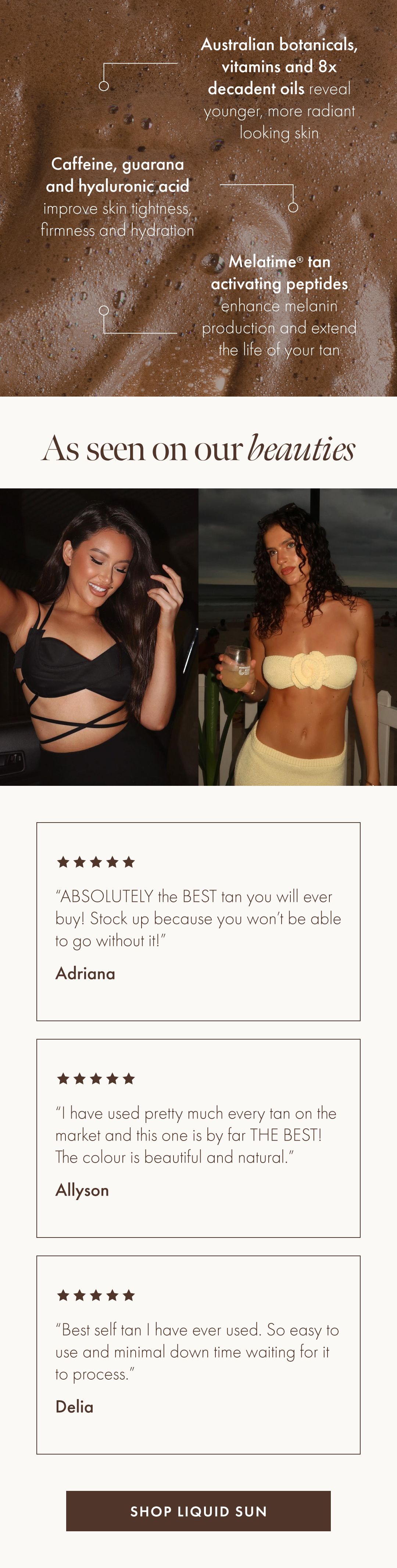This screenshot has width=397, height=1568.
Task: Tap the Shop Liquid Sun button
Action: 198,1511
